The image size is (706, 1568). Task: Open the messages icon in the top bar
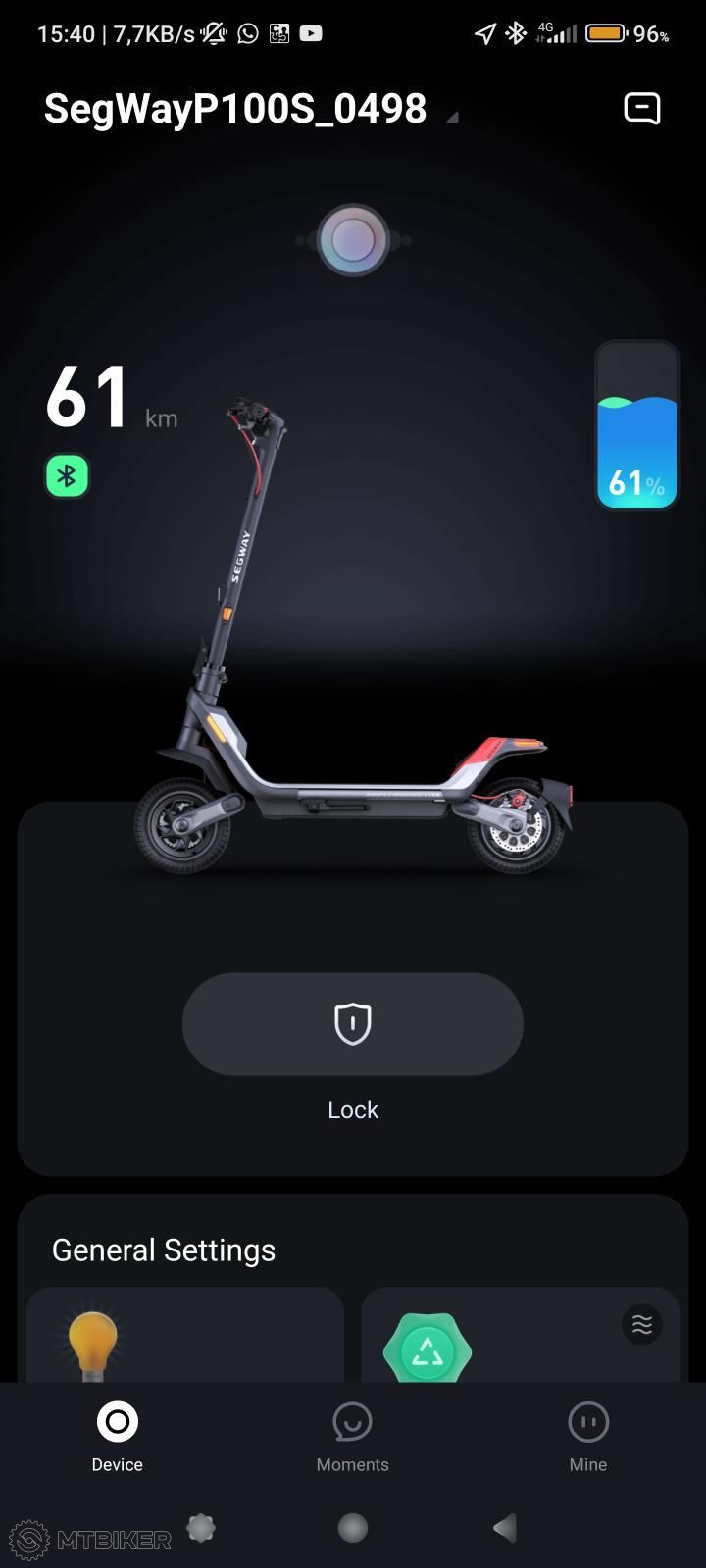pyautogui.click(x=642, y=108)
